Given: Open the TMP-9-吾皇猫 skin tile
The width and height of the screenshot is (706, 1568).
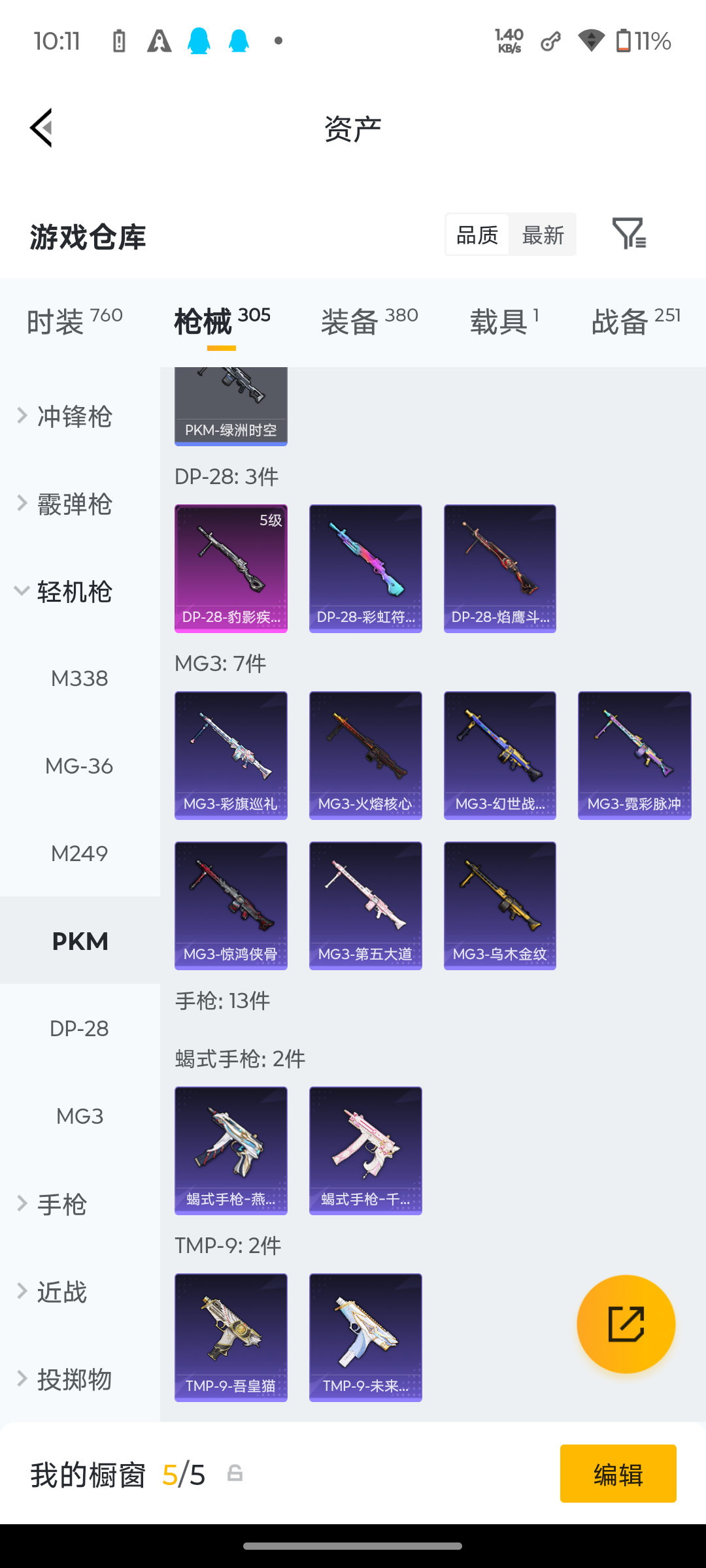Looking at the screenshot, I should (231, 1337).
